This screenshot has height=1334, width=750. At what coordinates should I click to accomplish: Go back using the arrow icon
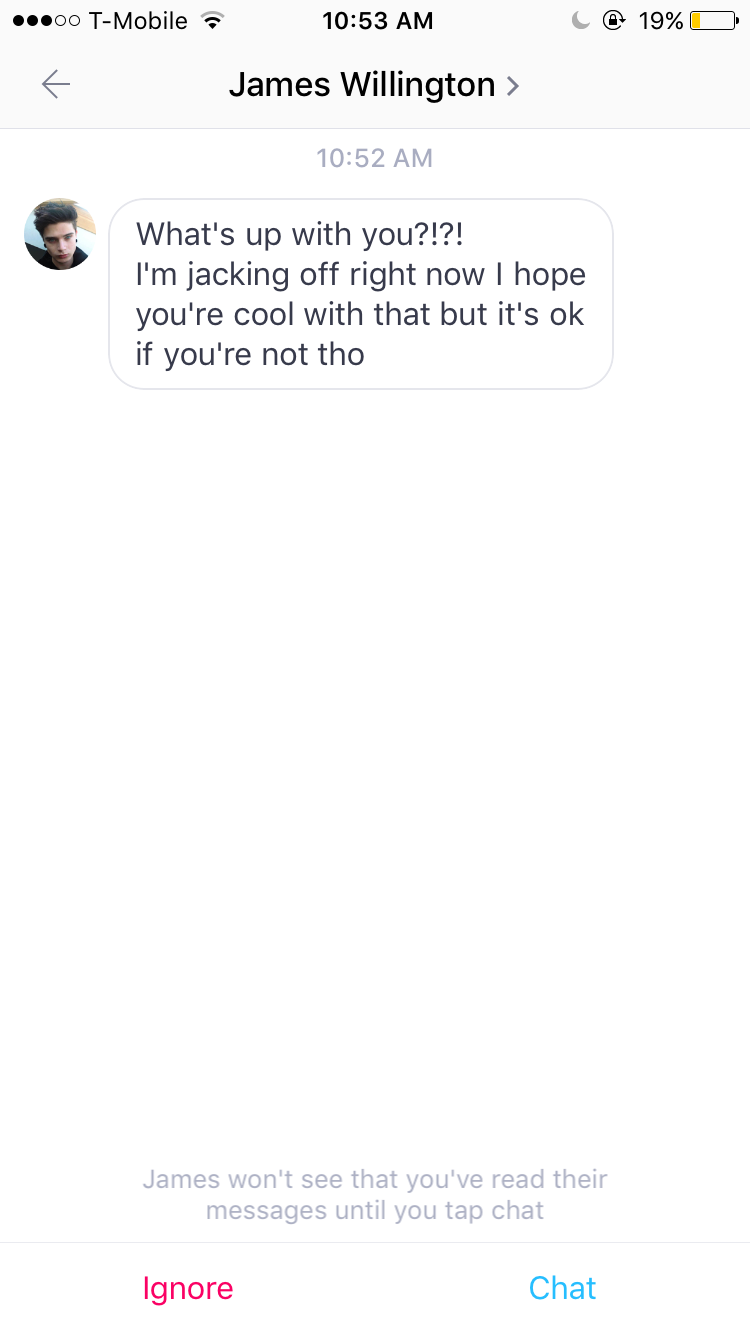click(56, 85)
